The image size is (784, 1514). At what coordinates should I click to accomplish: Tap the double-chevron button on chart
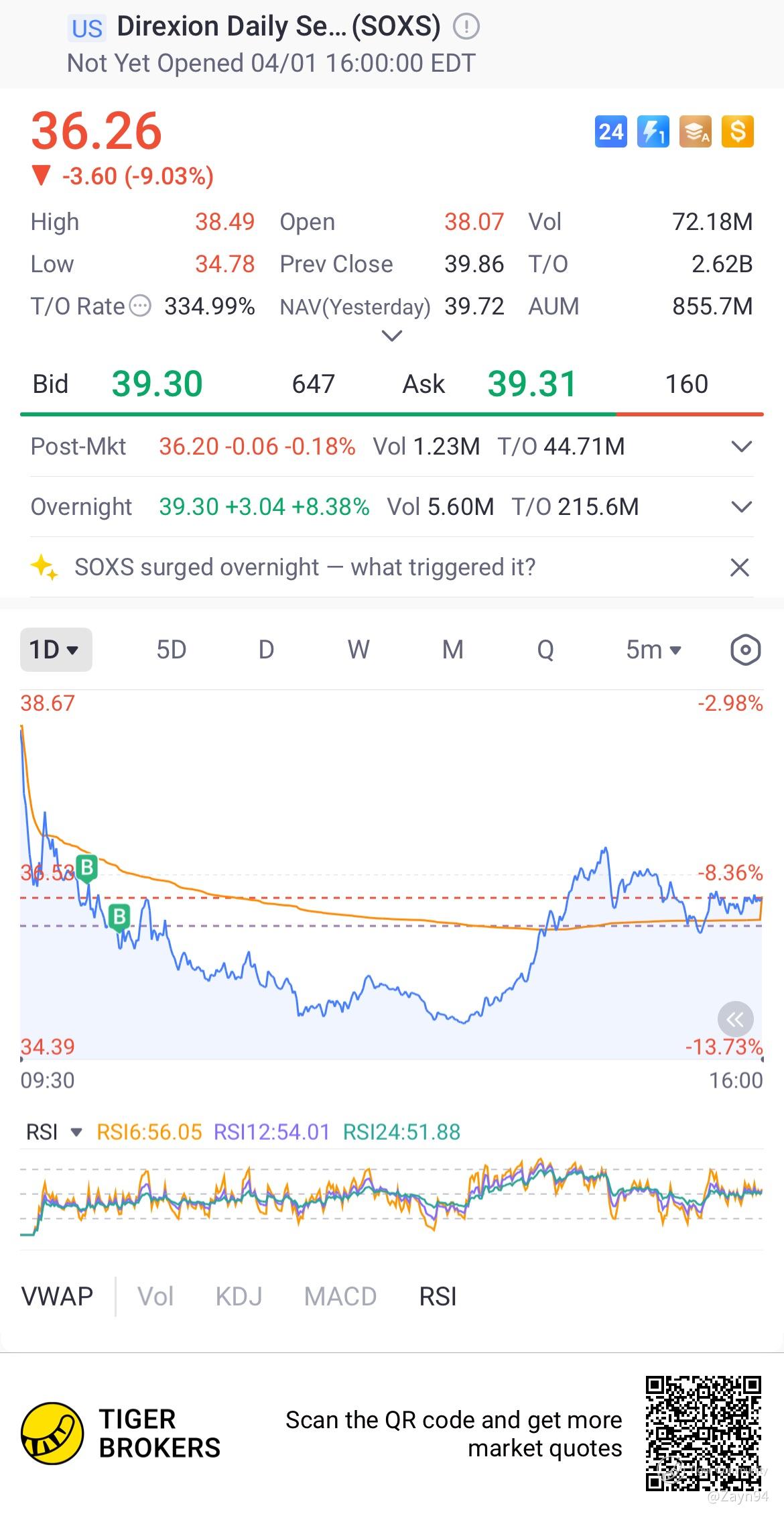click(735, 1020)
